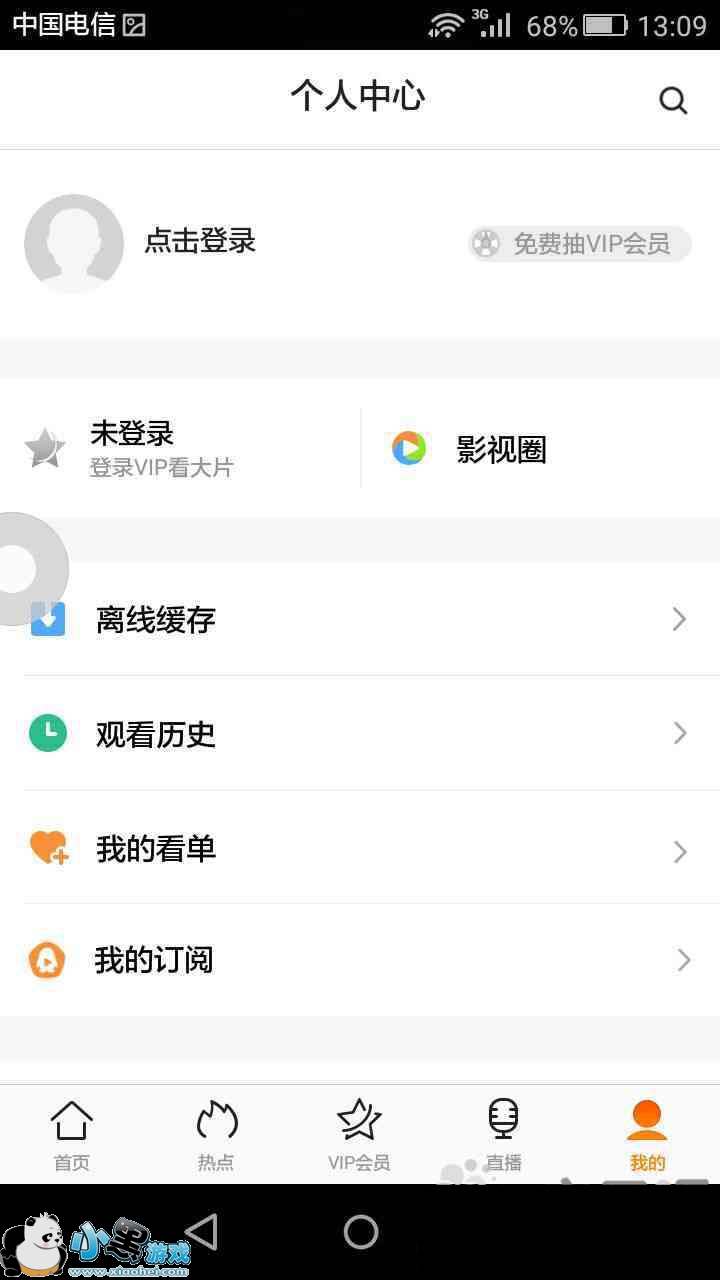This screenshot has height=1280, width=720.
Task: Switch to the 热点 tab
Action: [x=216, y=1135]
